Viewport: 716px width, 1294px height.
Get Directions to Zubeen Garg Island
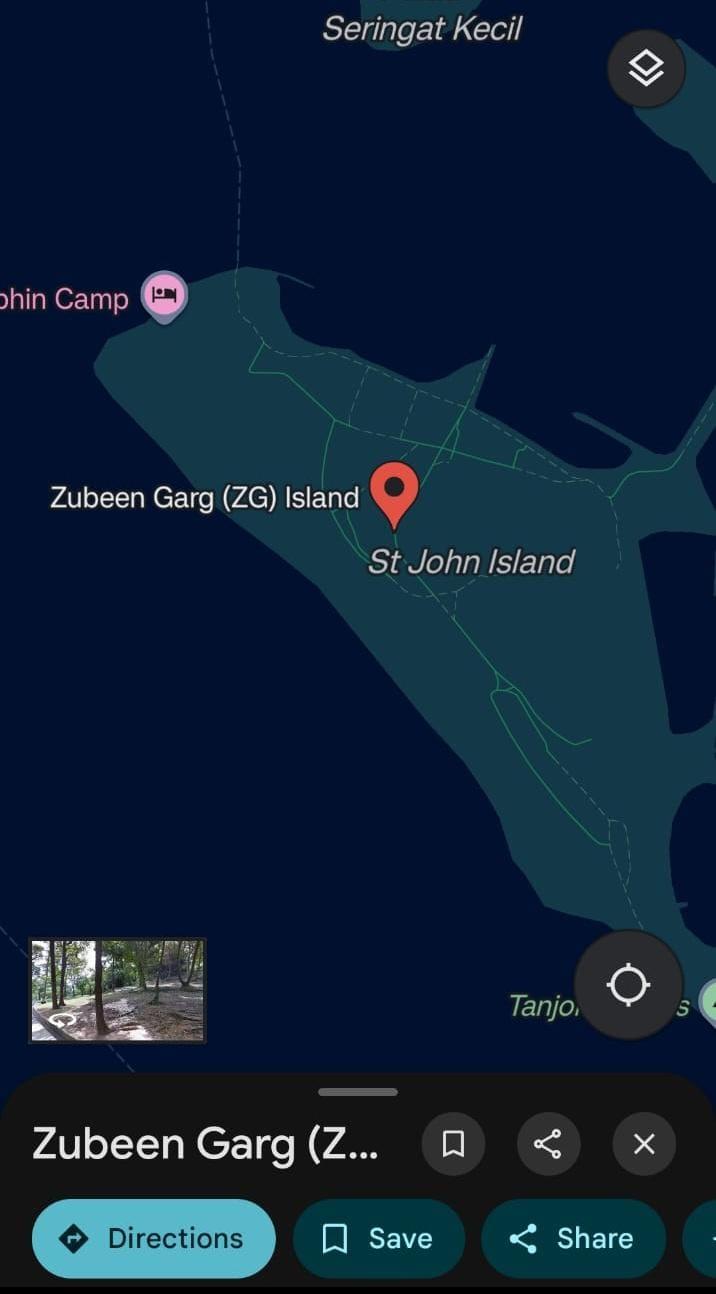[153, 1238]
